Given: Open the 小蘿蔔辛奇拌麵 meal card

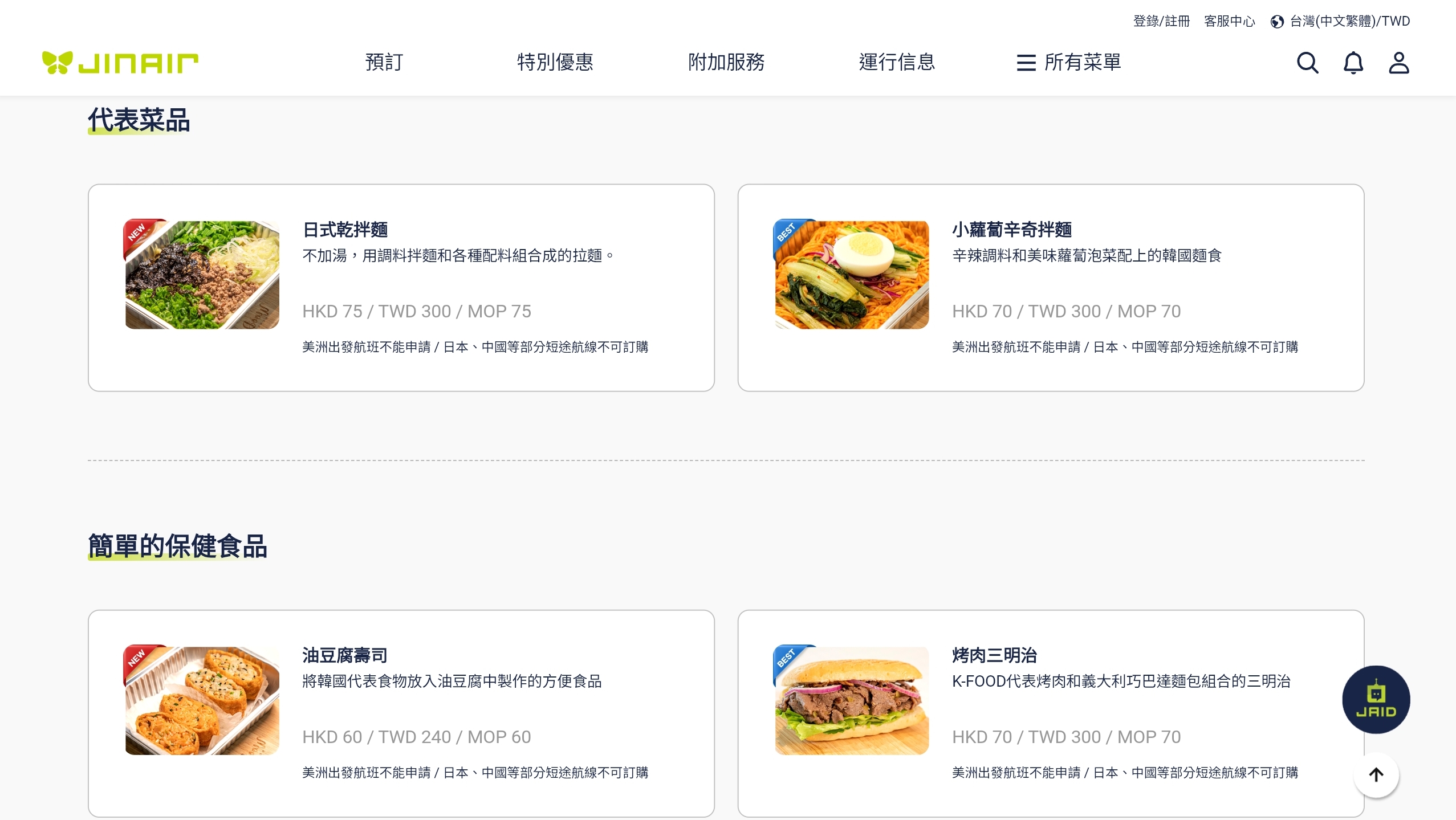Looking at the screenshot, I should click(x=1050, y=287).
